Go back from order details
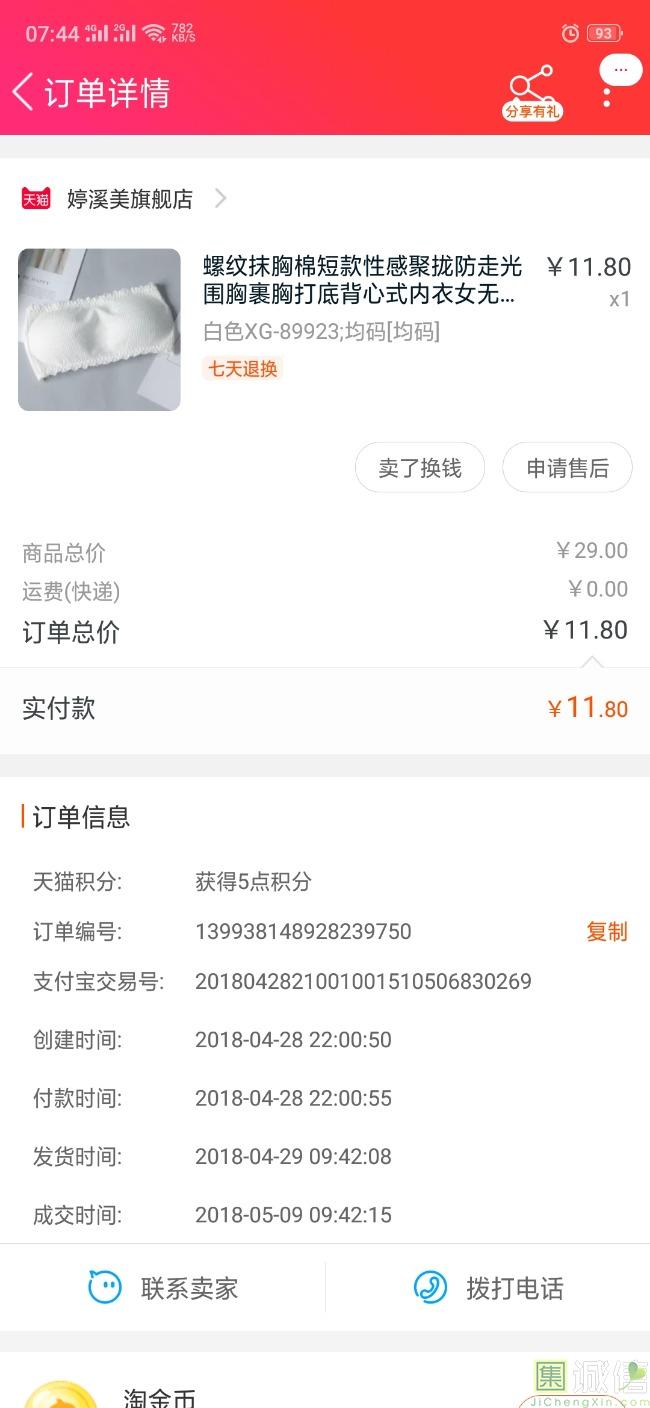This screenshot has width=650, height=1408. (x=24, y=92)
